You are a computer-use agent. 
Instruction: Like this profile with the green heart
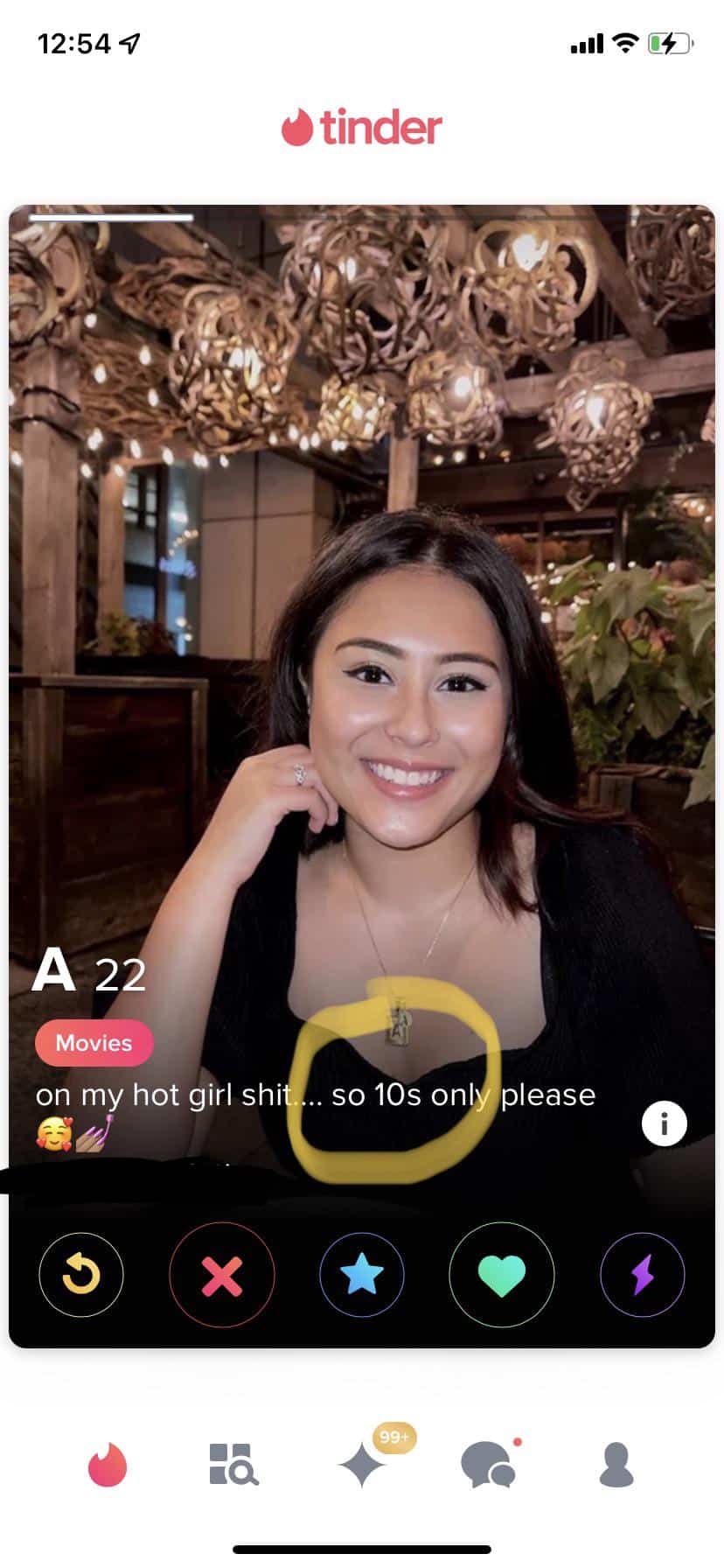point(502,1275)
